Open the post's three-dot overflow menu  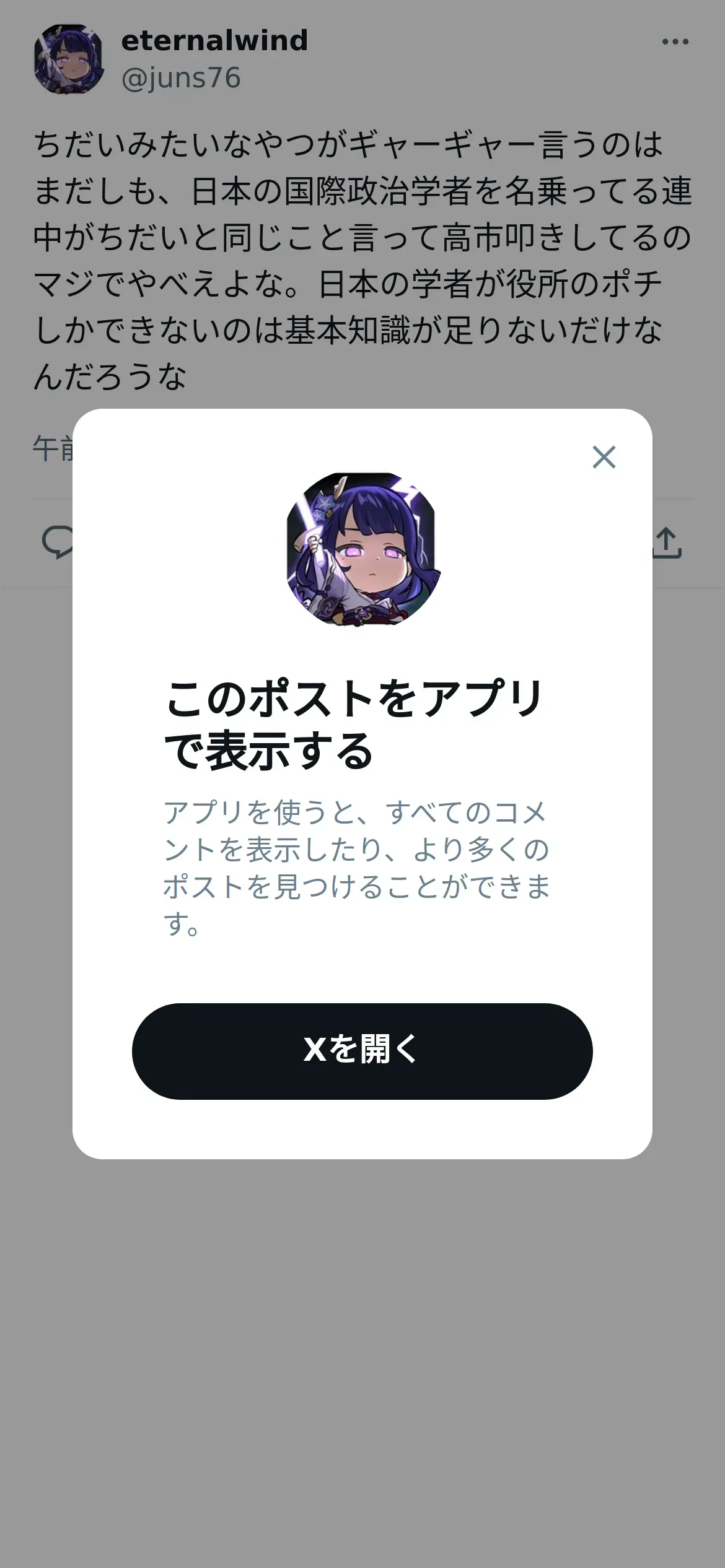[x=675, y=41]
